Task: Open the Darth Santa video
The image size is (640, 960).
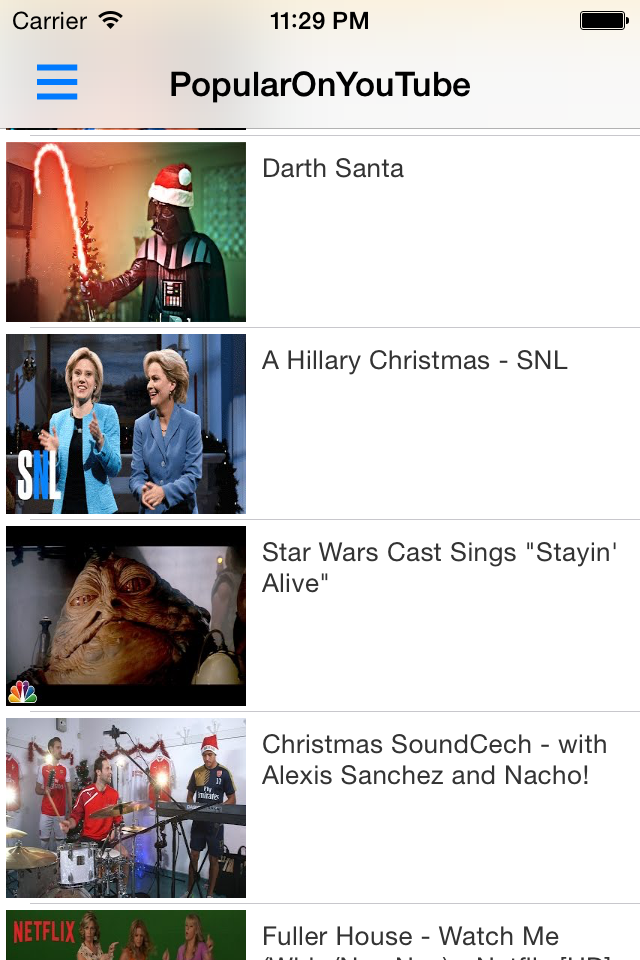Action: (333, 168)
